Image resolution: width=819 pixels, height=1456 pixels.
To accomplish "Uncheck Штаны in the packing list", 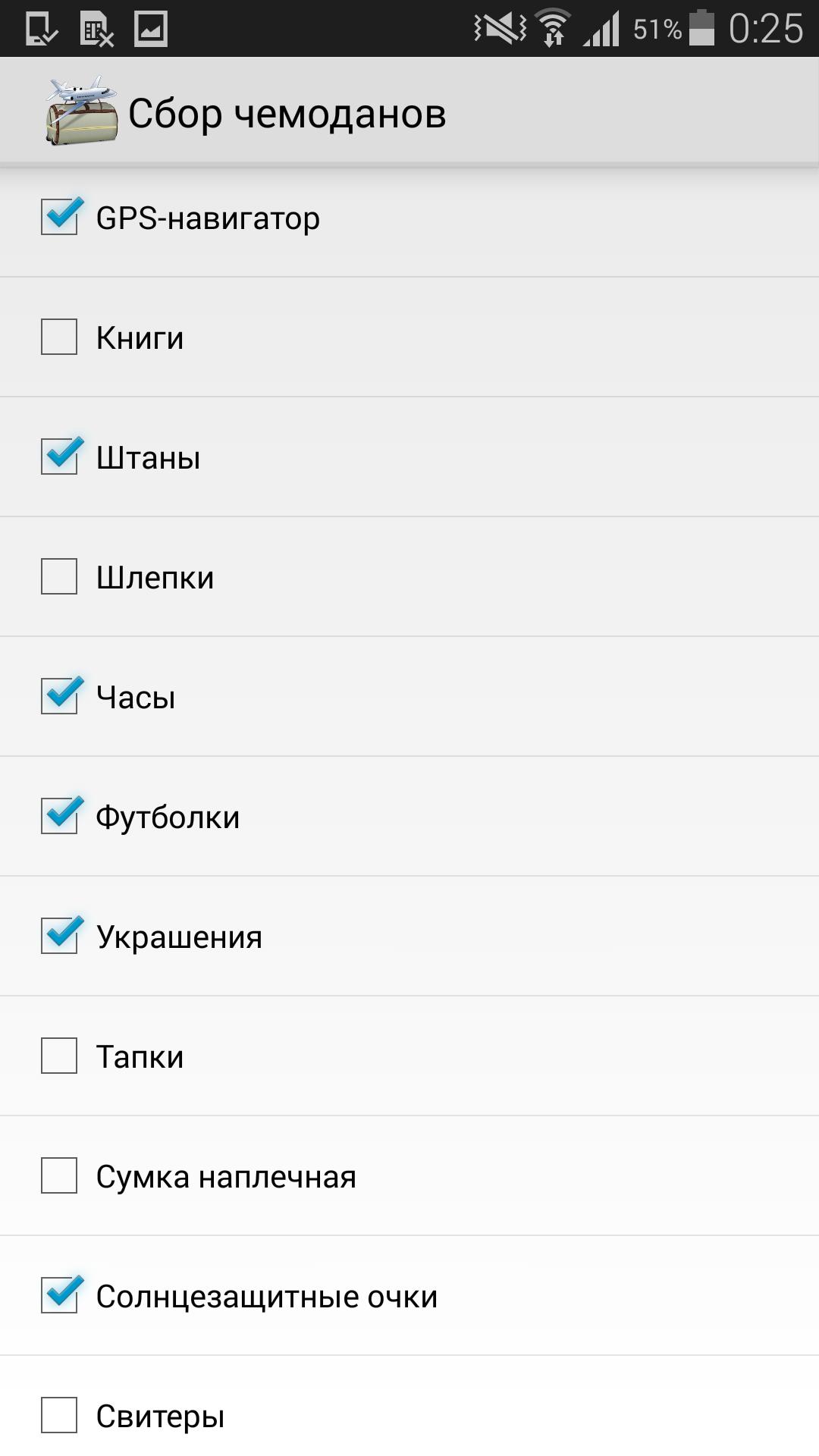I will [x=59, y=457].
